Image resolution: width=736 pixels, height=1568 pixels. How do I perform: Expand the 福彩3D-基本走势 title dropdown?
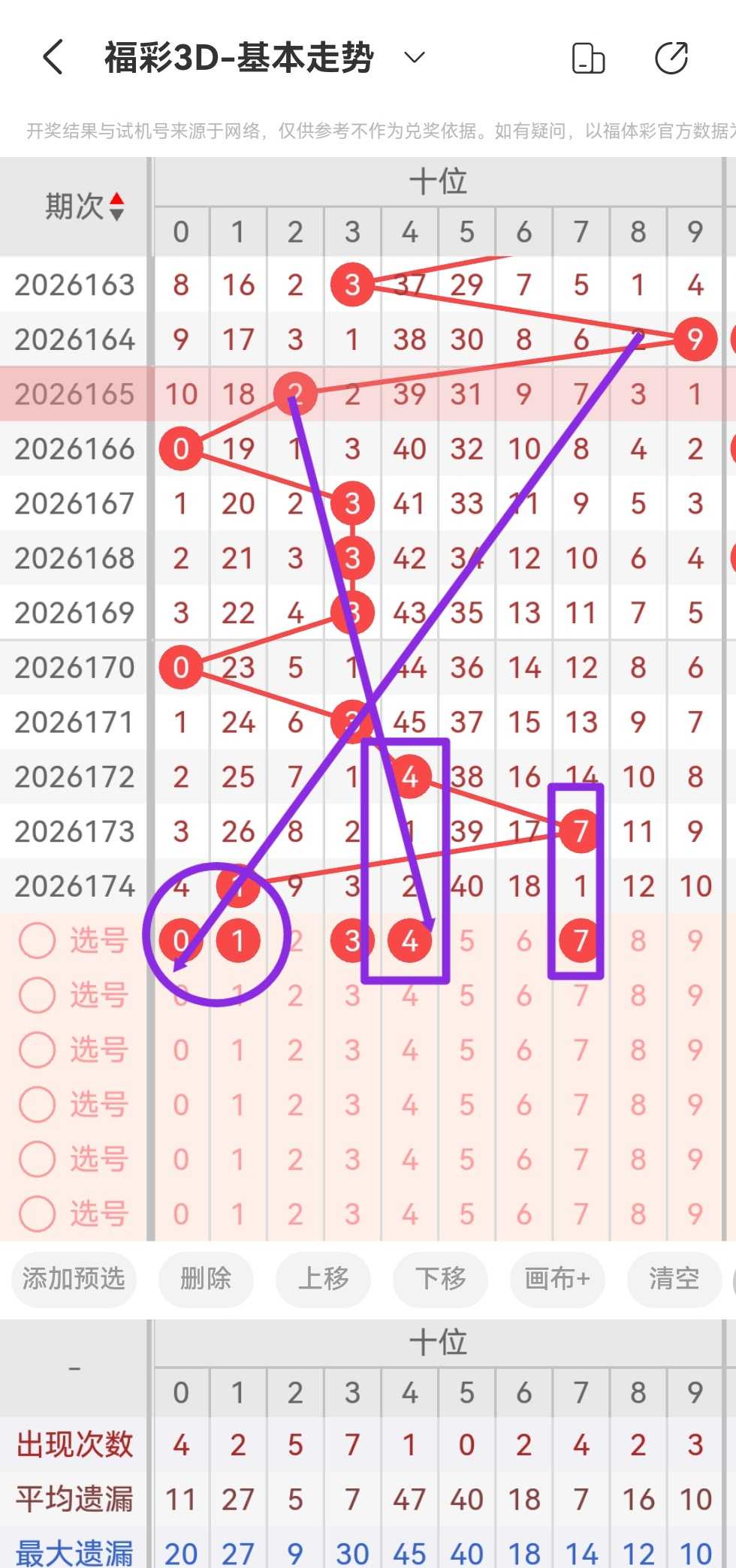[415, 57]
